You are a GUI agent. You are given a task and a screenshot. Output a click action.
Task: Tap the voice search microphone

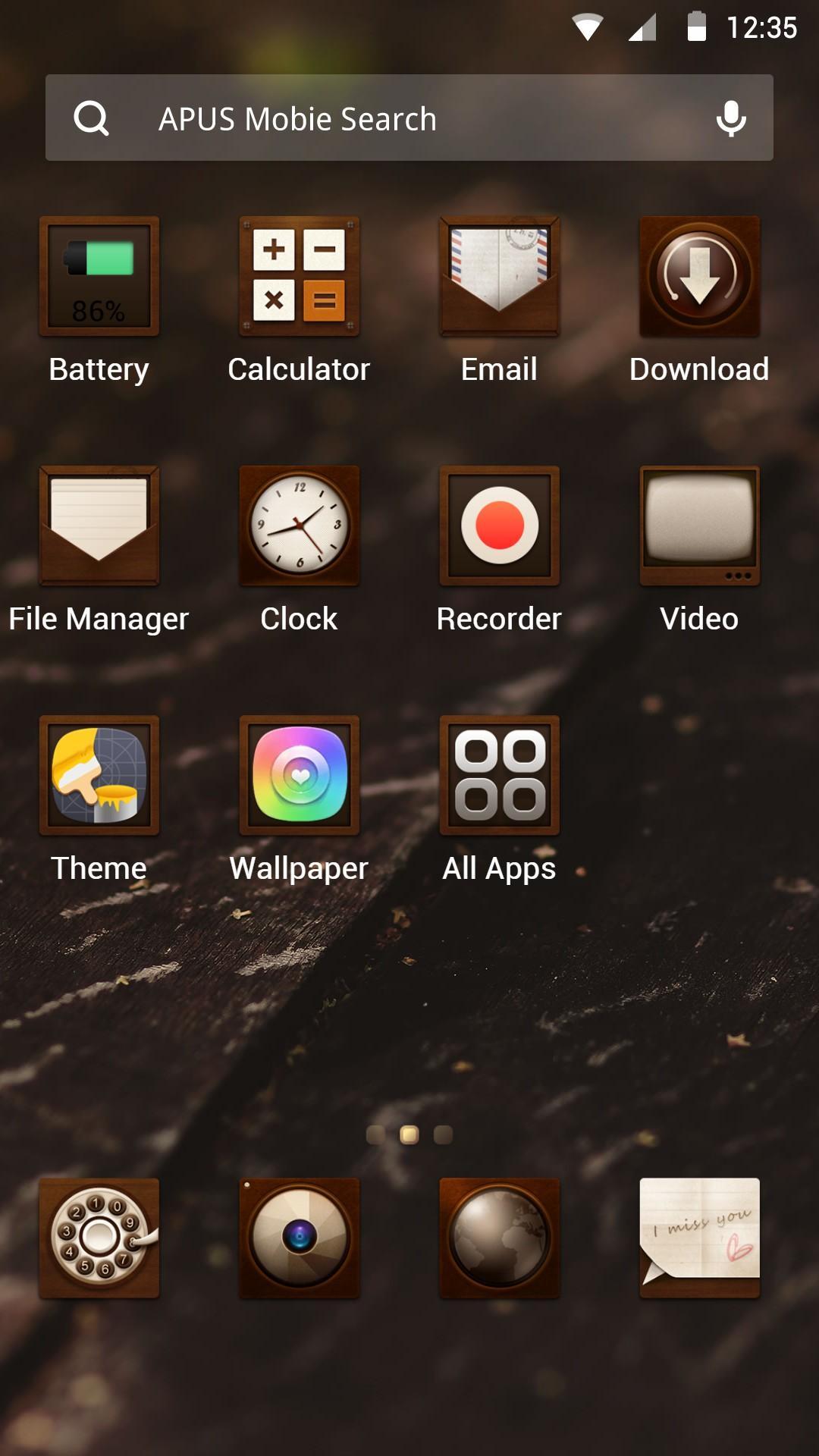(732, 118)
